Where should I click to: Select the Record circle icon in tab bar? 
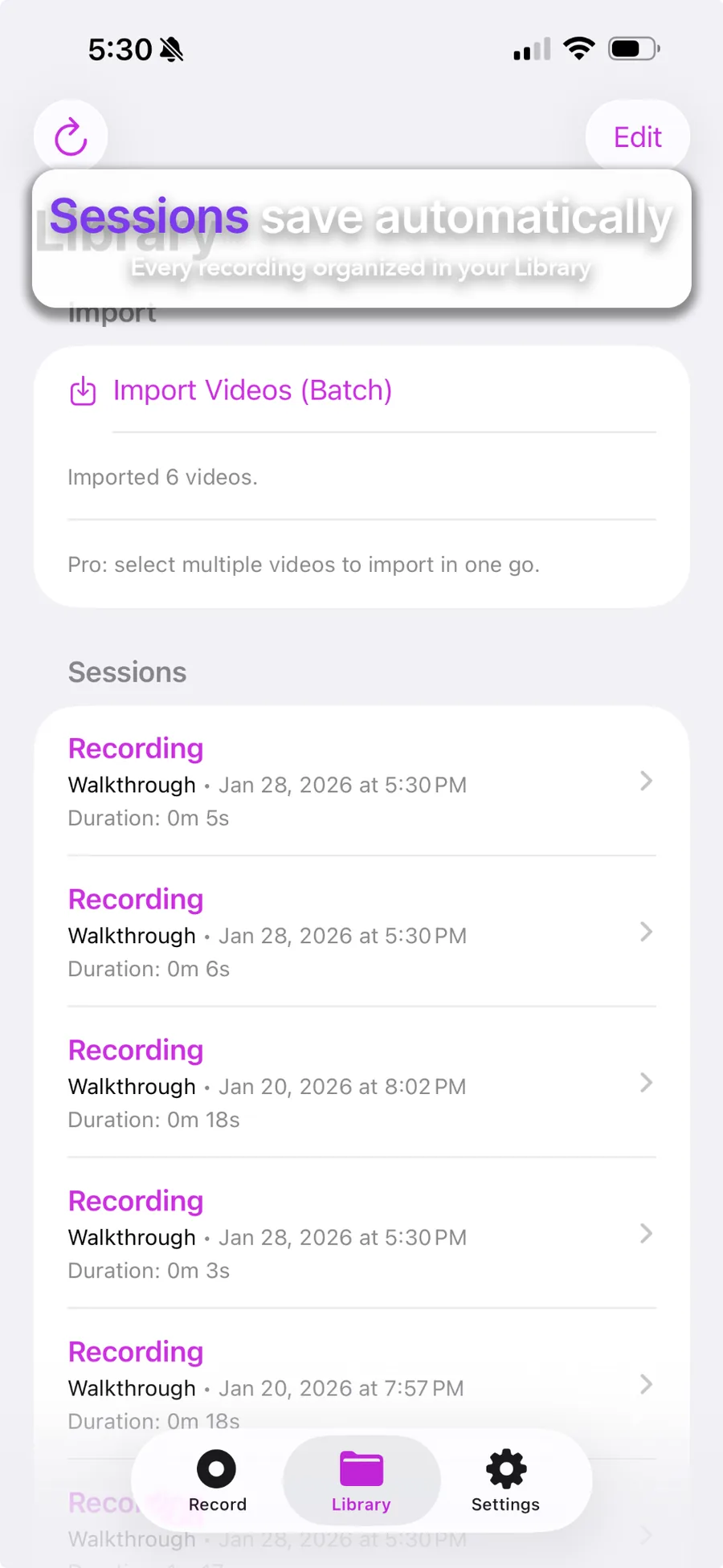(216, 1469)
